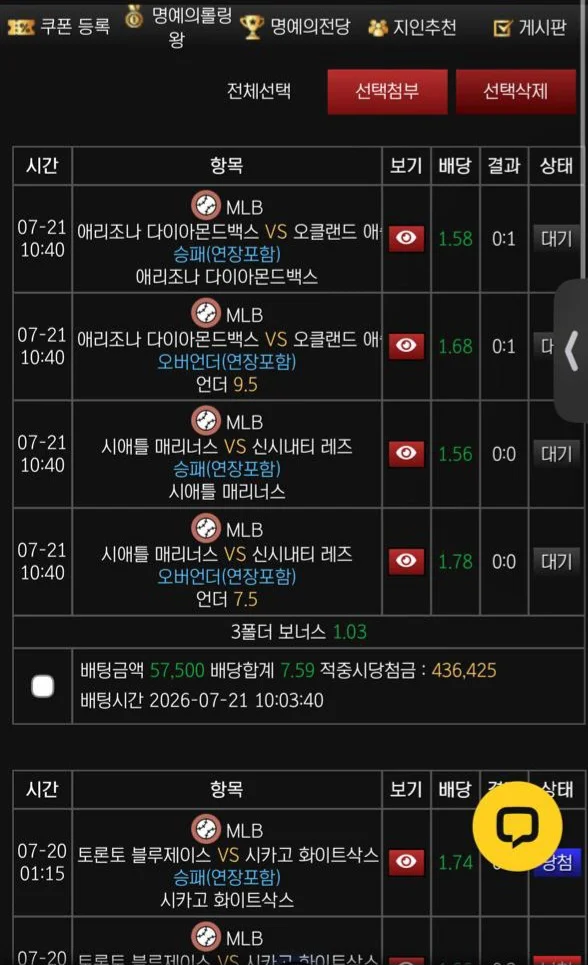
Task: Check the box for the 57,500 bet slip
Action: [42, 686]
